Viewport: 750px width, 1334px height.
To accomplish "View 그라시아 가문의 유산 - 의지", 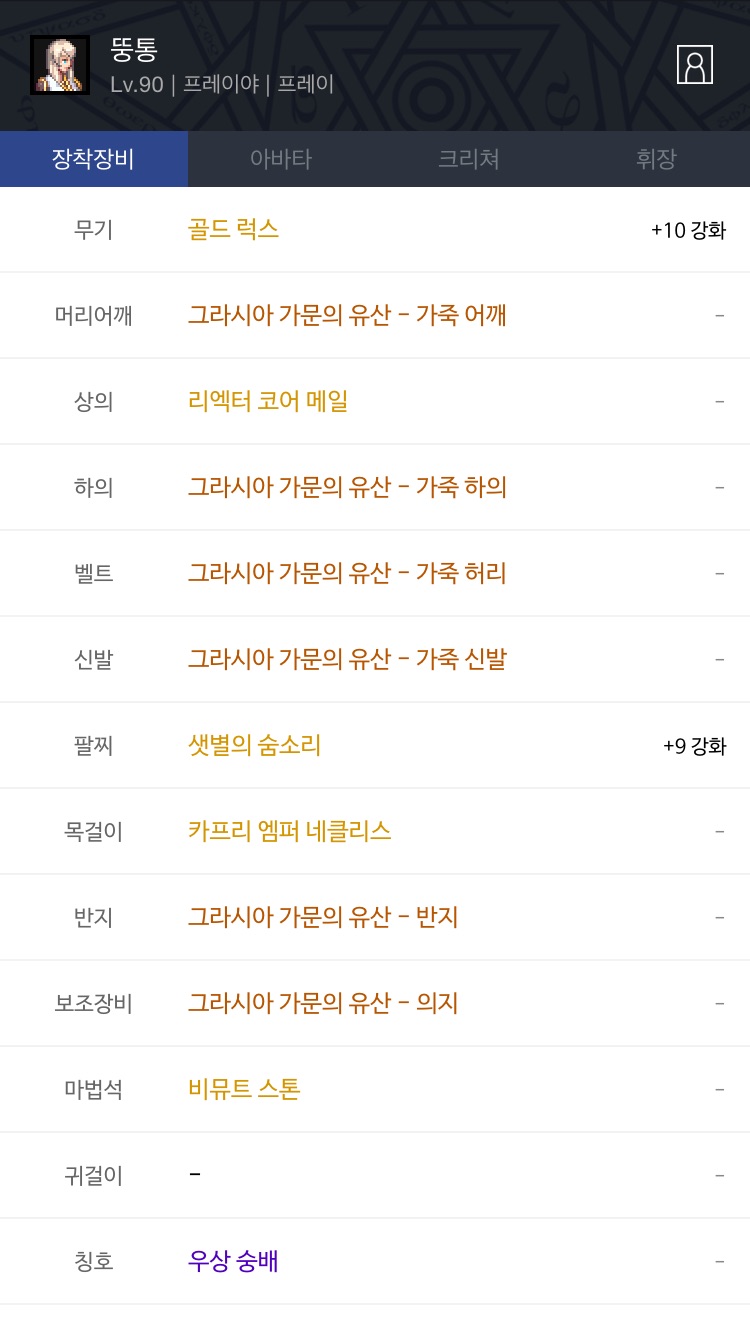I will tap(323, 1004).
